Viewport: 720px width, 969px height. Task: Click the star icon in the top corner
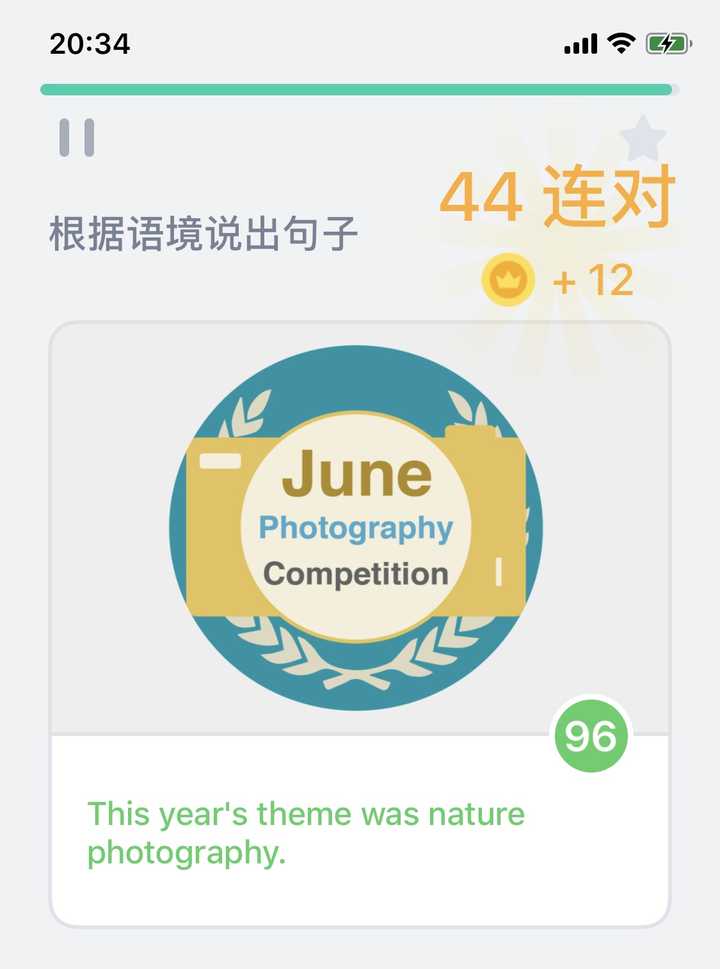pos(645,138)
